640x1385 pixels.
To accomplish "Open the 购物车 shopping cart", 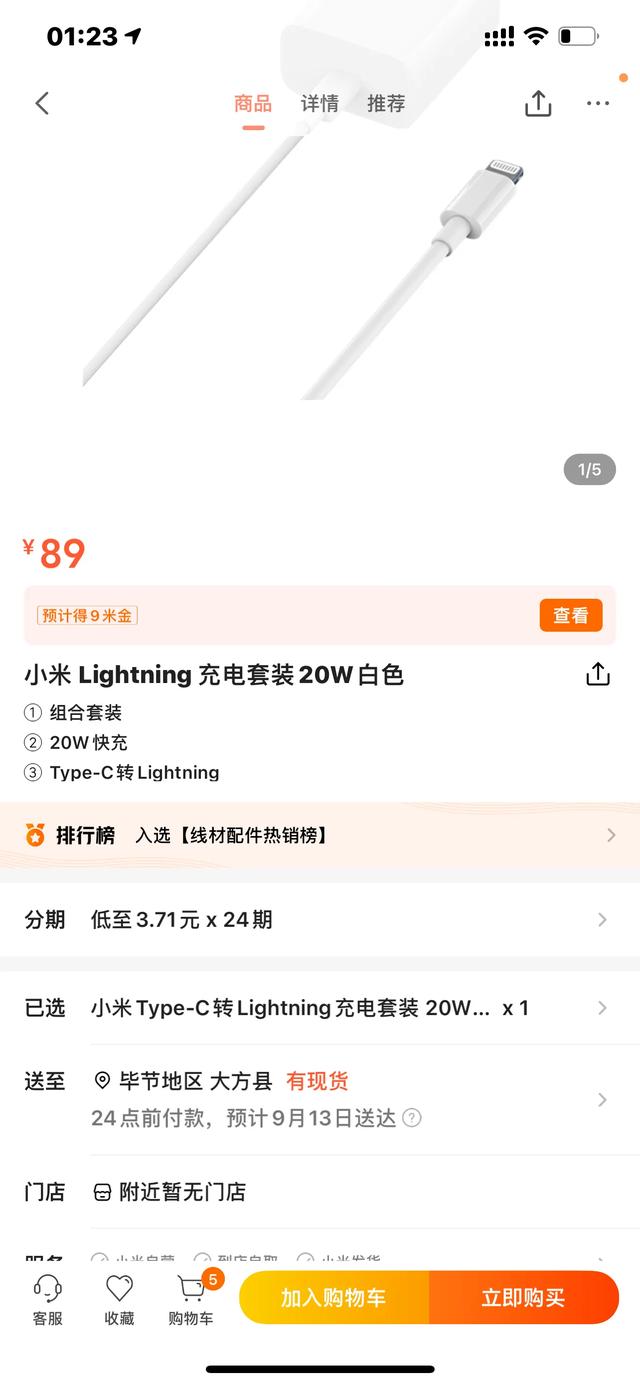I will click(x=191, y=1300).
